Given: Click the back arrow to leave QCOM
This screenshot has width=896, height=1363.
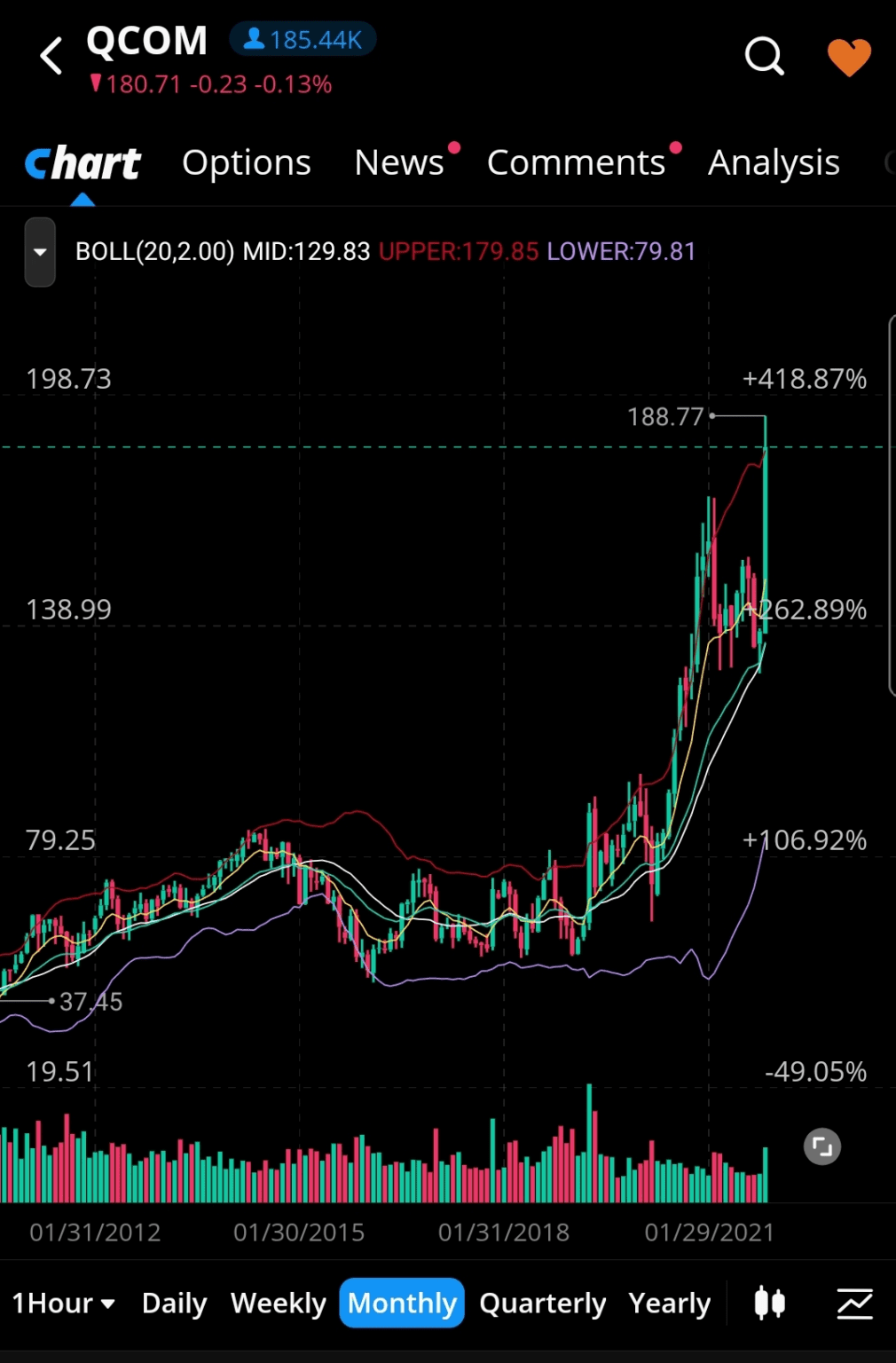Looking at the screenshot, I should [51, 55].
